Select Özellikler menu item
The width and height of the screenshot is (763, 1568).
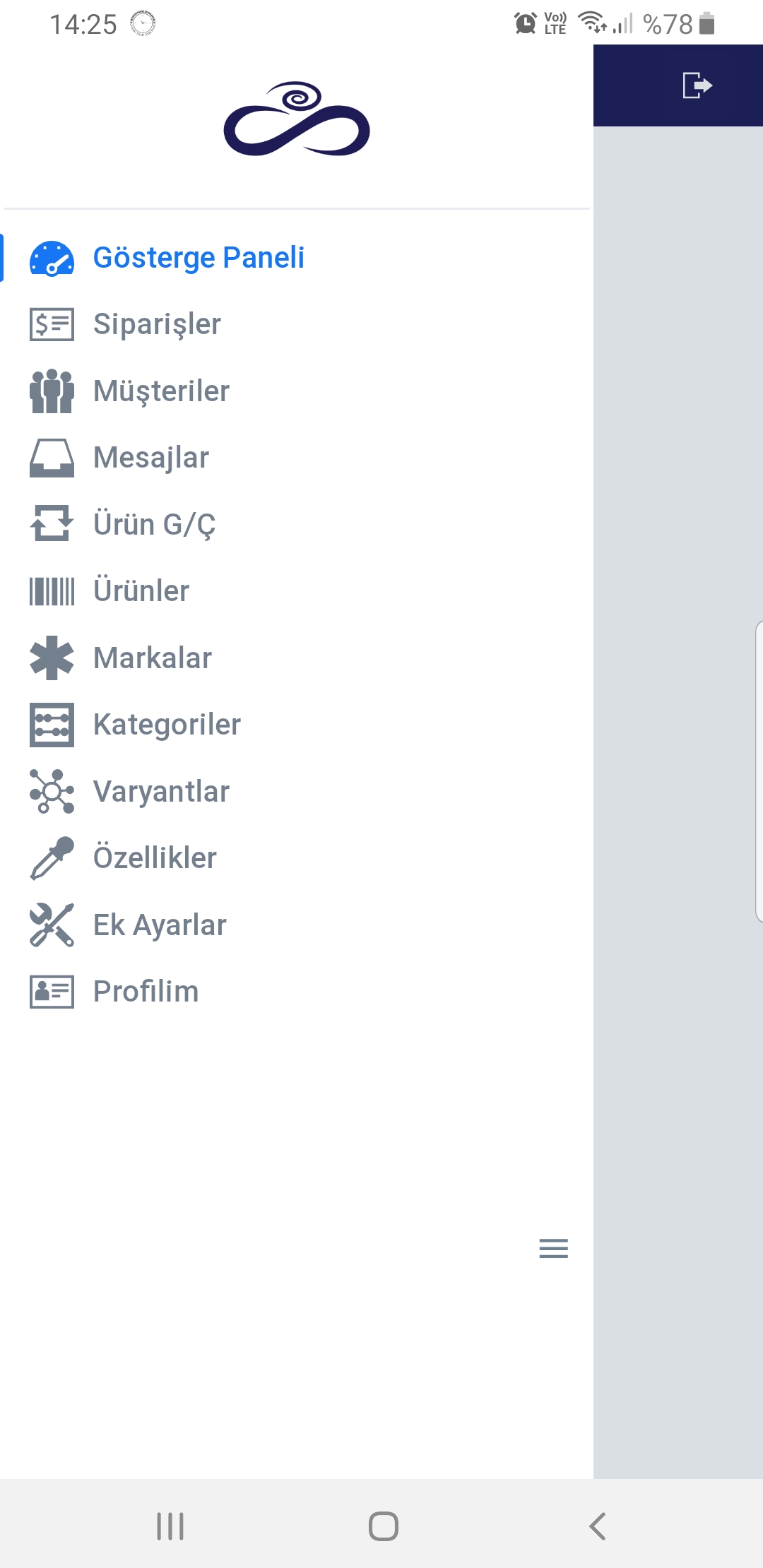coord(155,858)
